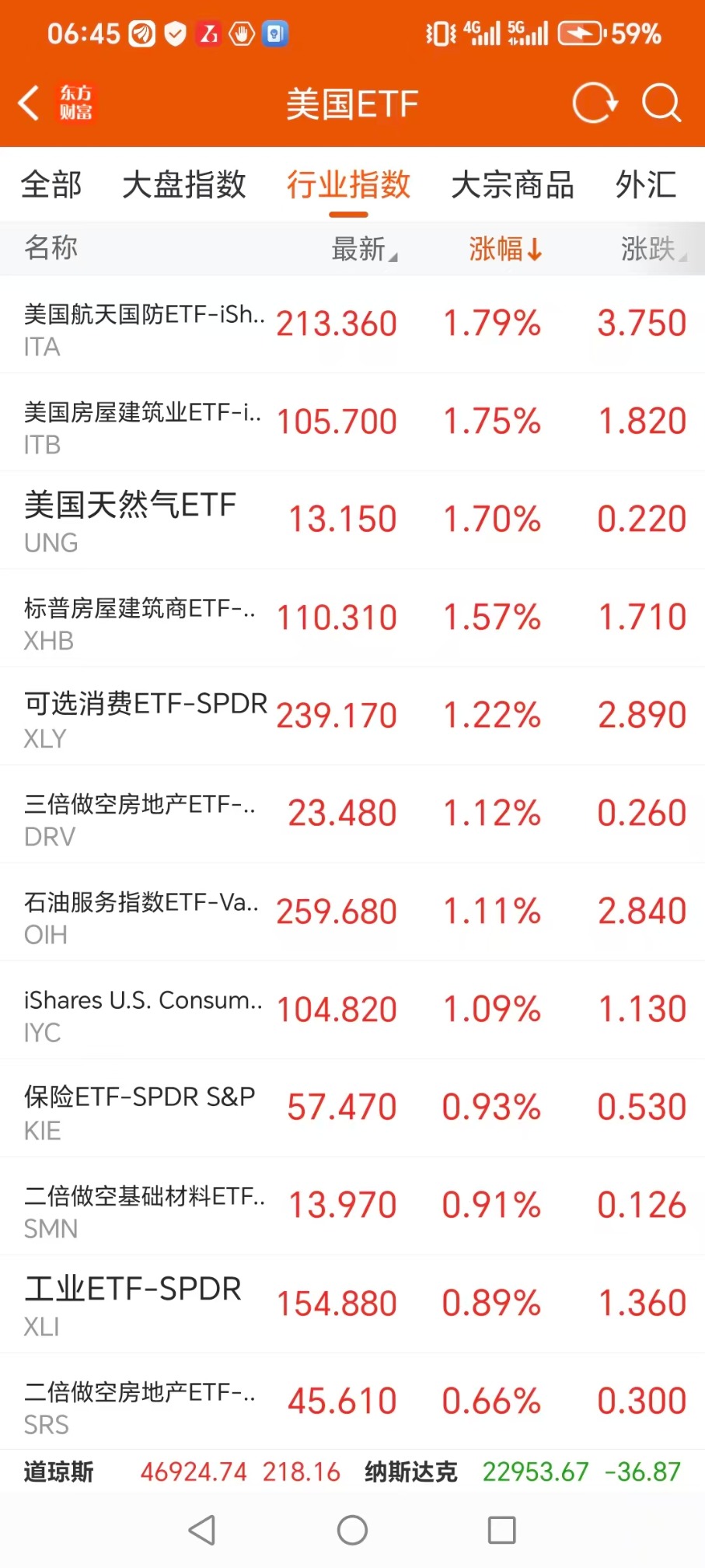Open the XHB homebuilders ETF row
This screenshot has height=1568, width=705.
click(x=352, y=618)
